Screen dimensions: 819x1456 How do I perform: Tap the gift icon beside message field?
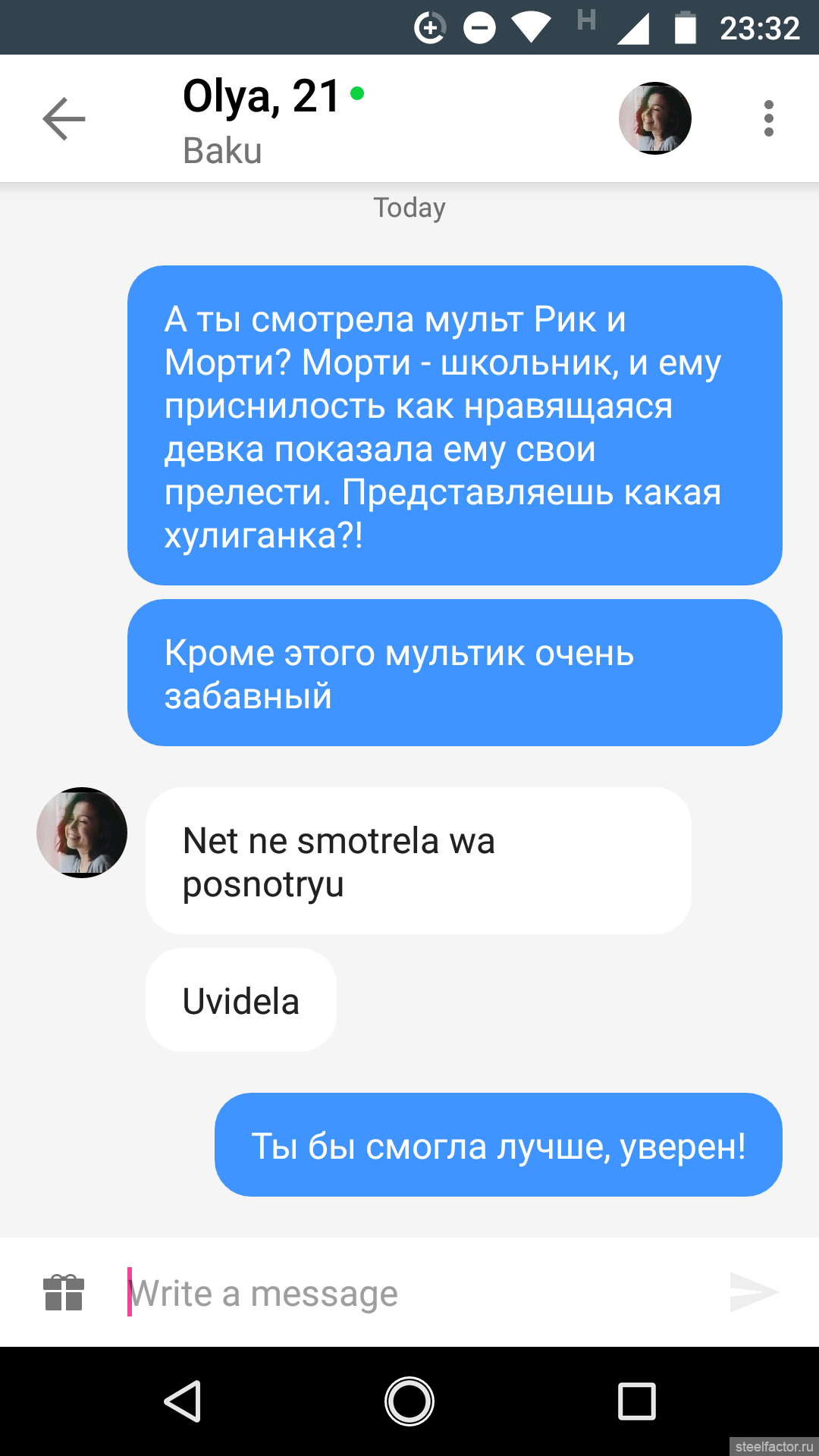pos(64,1292)
